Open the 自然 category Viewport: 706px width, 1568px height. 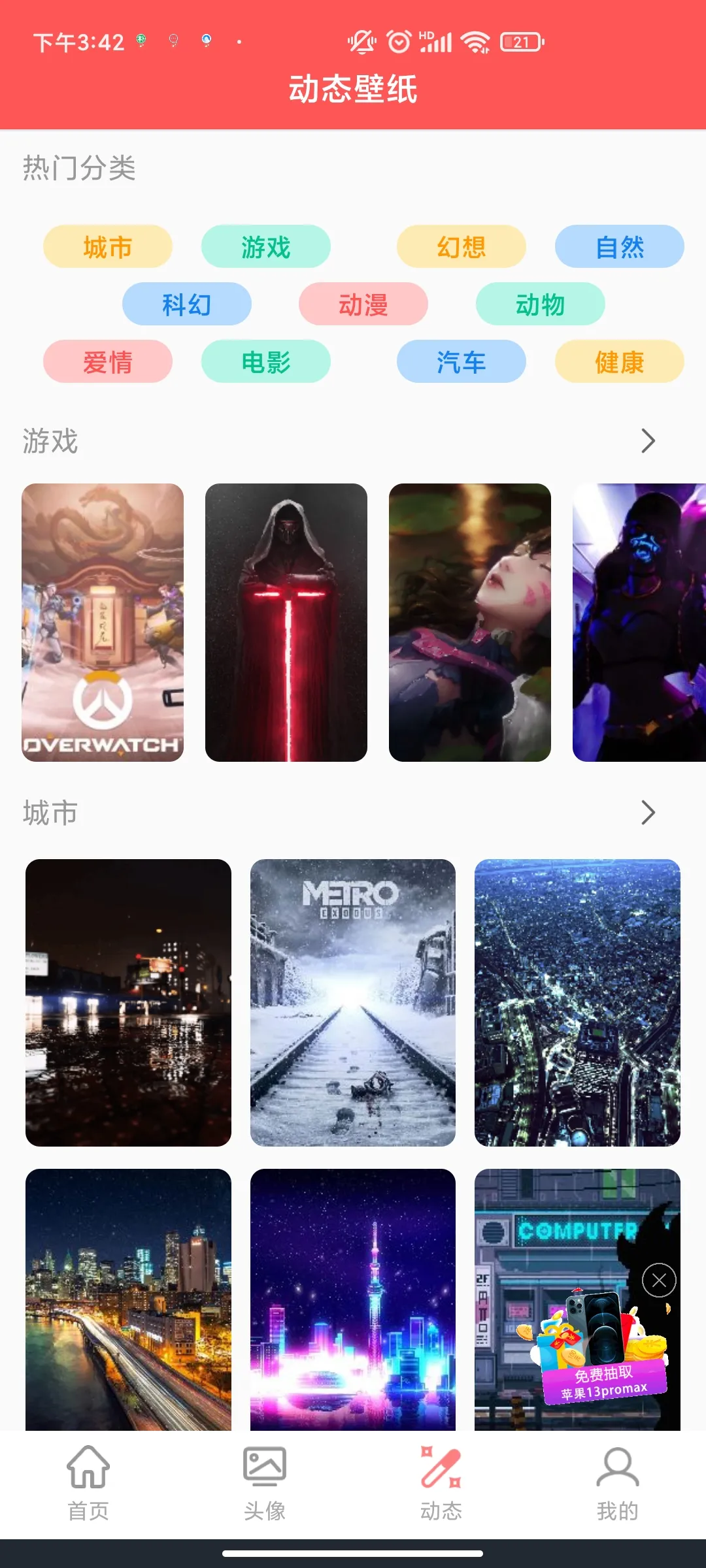[619, 247]
